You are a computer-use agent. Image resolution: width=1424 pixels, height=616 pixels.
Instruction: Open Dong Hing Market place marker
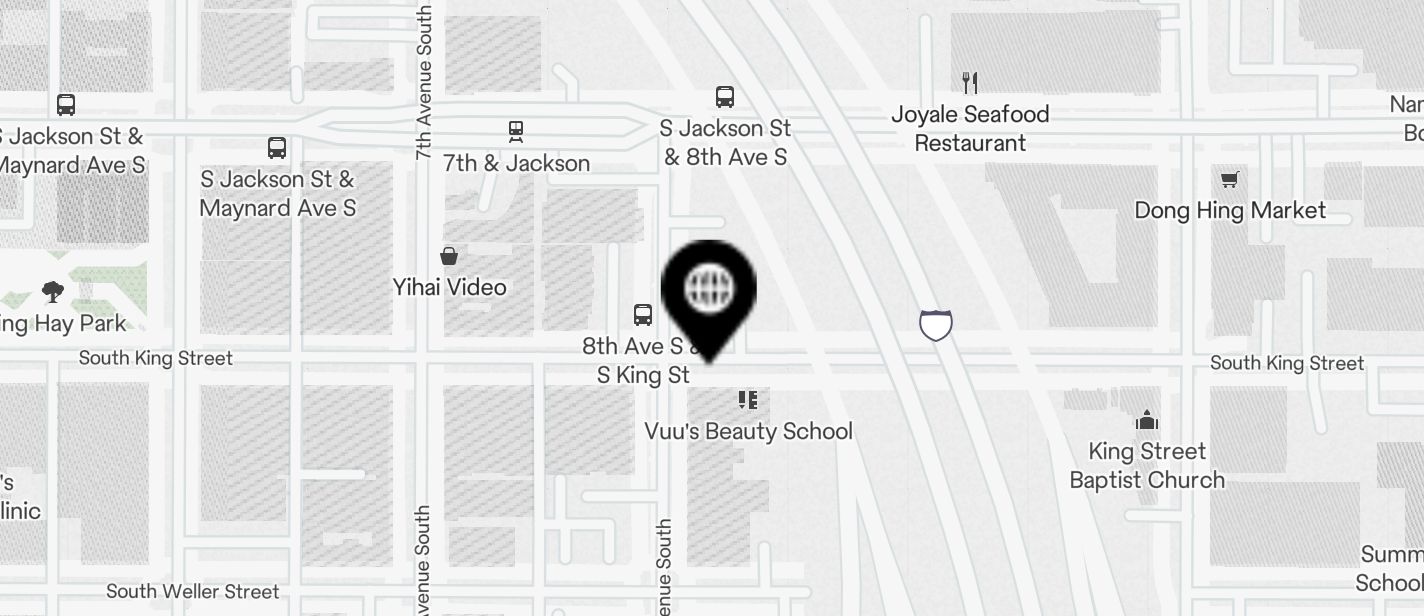[x=1229, y=180]
